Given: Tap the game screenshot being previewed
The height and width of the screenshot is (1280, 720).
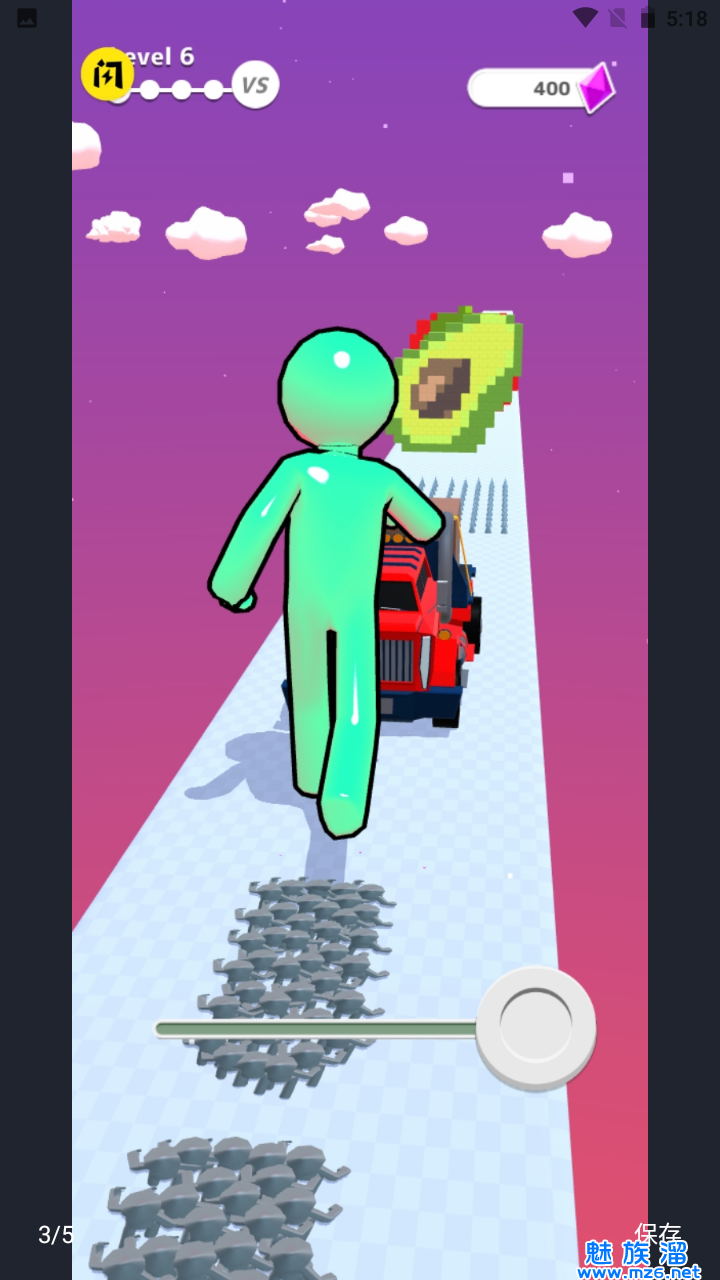Looking at the screenshot, I should 360,640.
